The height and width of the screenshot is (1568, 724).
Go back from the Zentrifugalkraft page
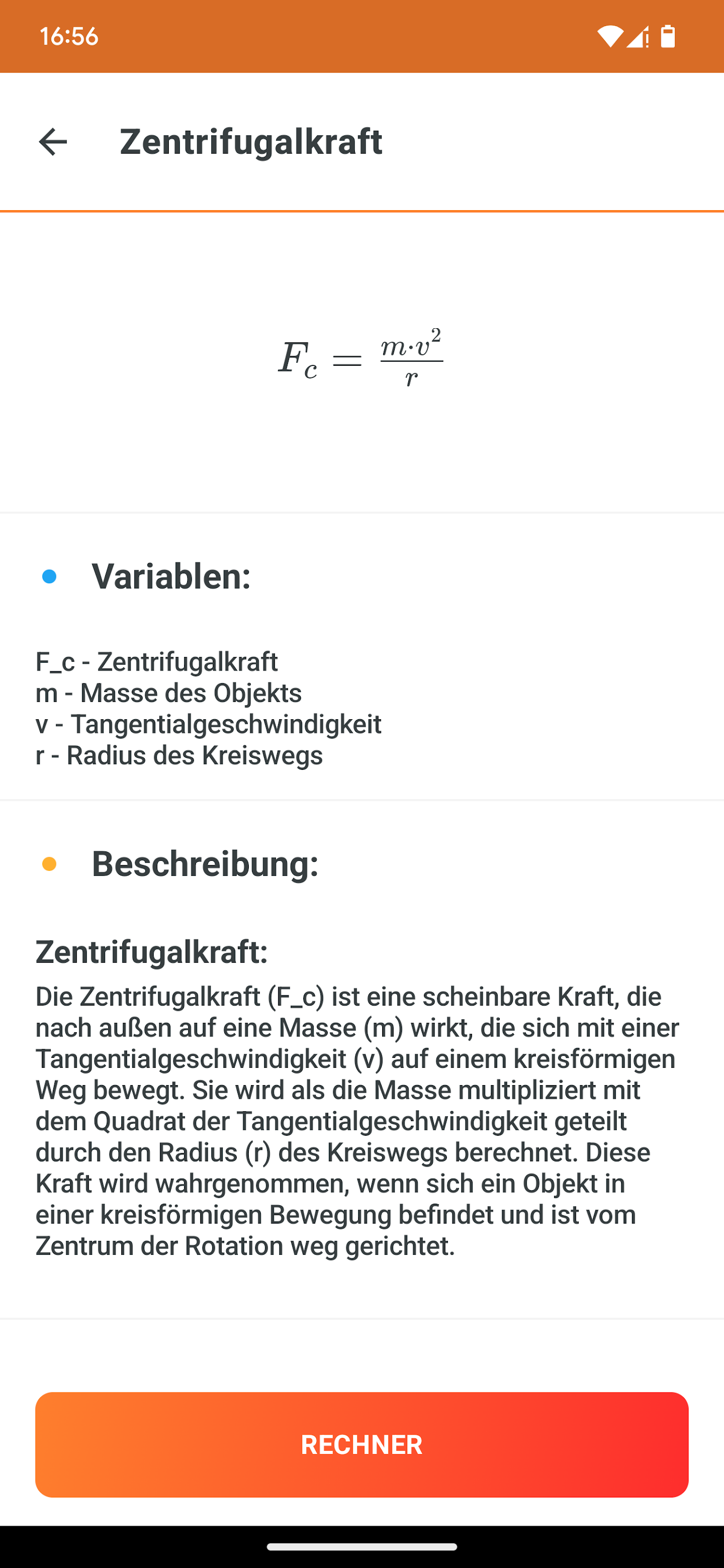point(53,142)
